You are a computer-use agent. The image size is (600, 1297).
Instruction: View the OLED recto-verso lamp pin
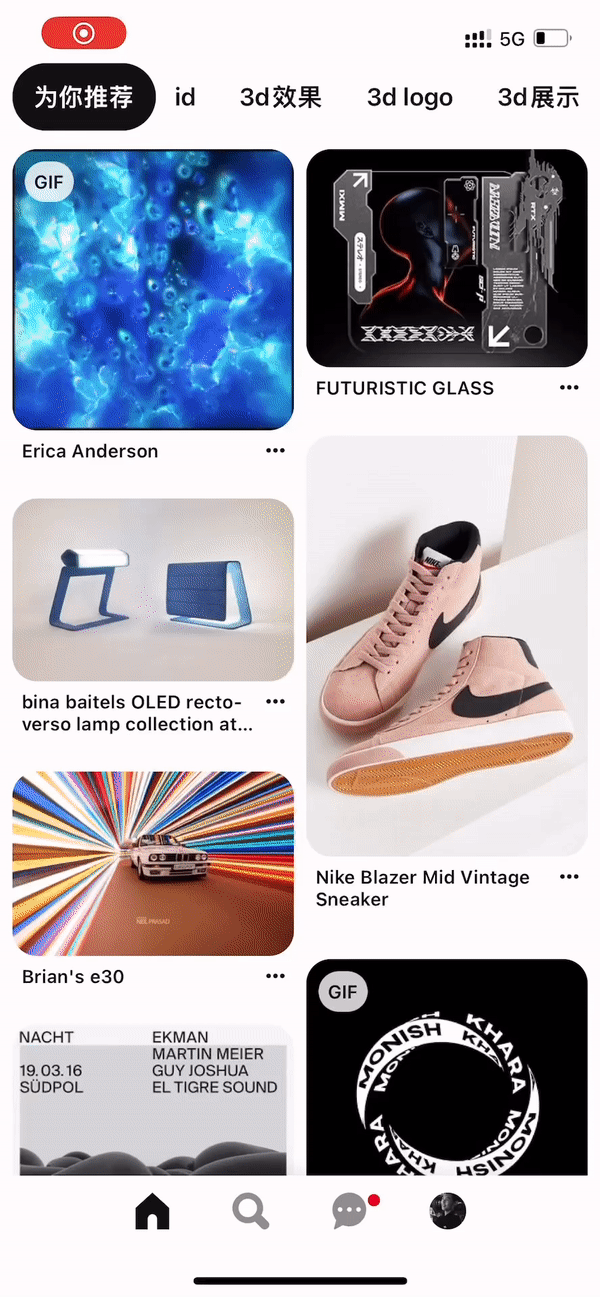click(x=153, y=590)
